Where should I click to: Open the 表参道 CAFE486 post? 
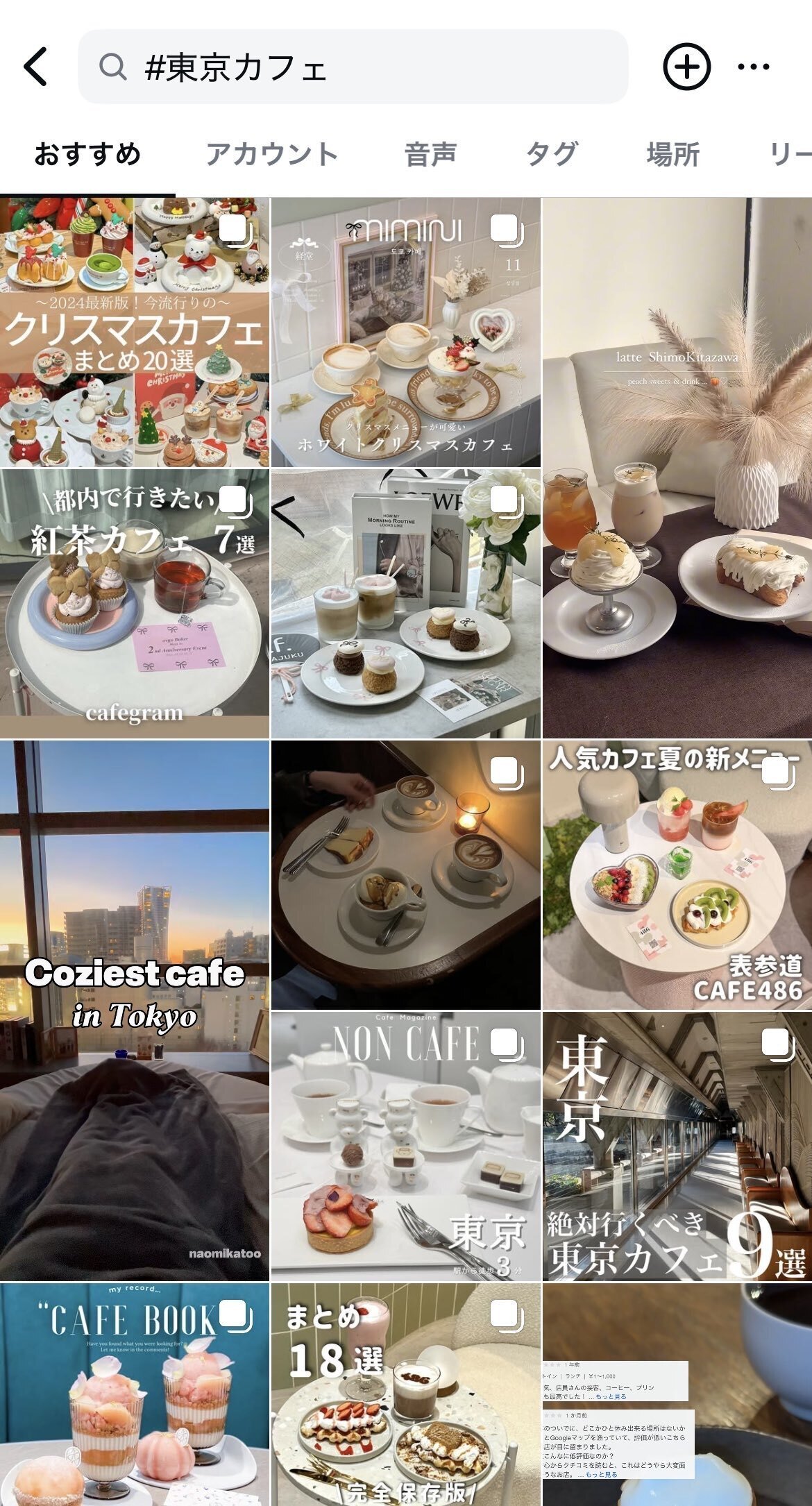click(x=677, y=874)
